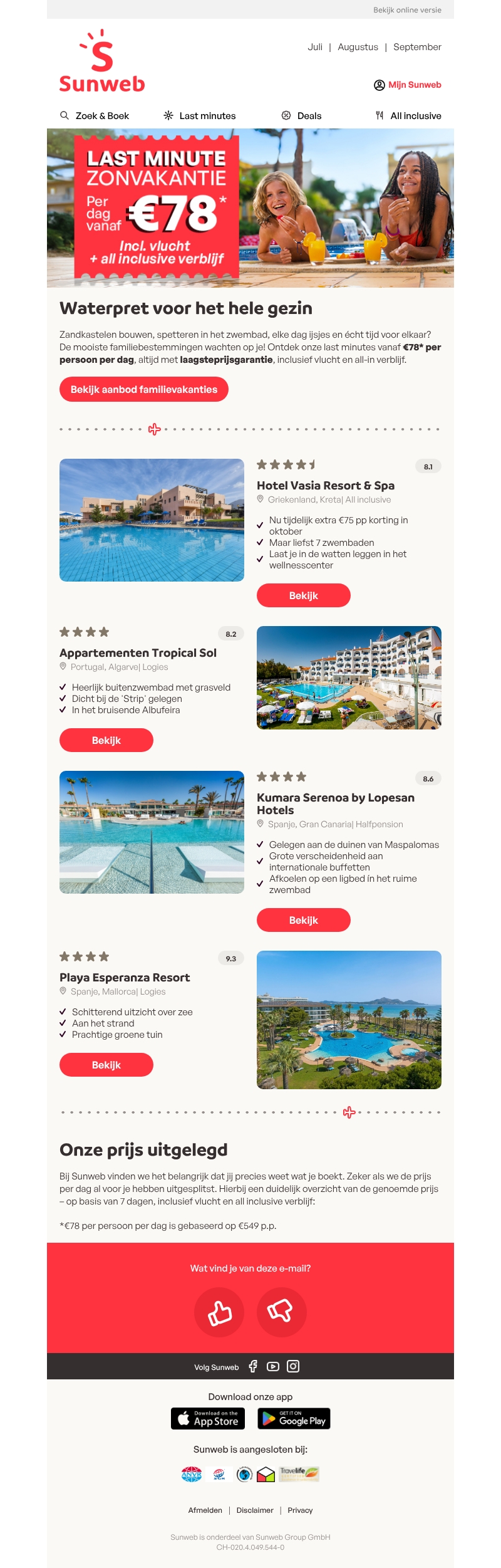Open the Deals section
Viewport: 501px width, 1568px height.
click(301, 116)
